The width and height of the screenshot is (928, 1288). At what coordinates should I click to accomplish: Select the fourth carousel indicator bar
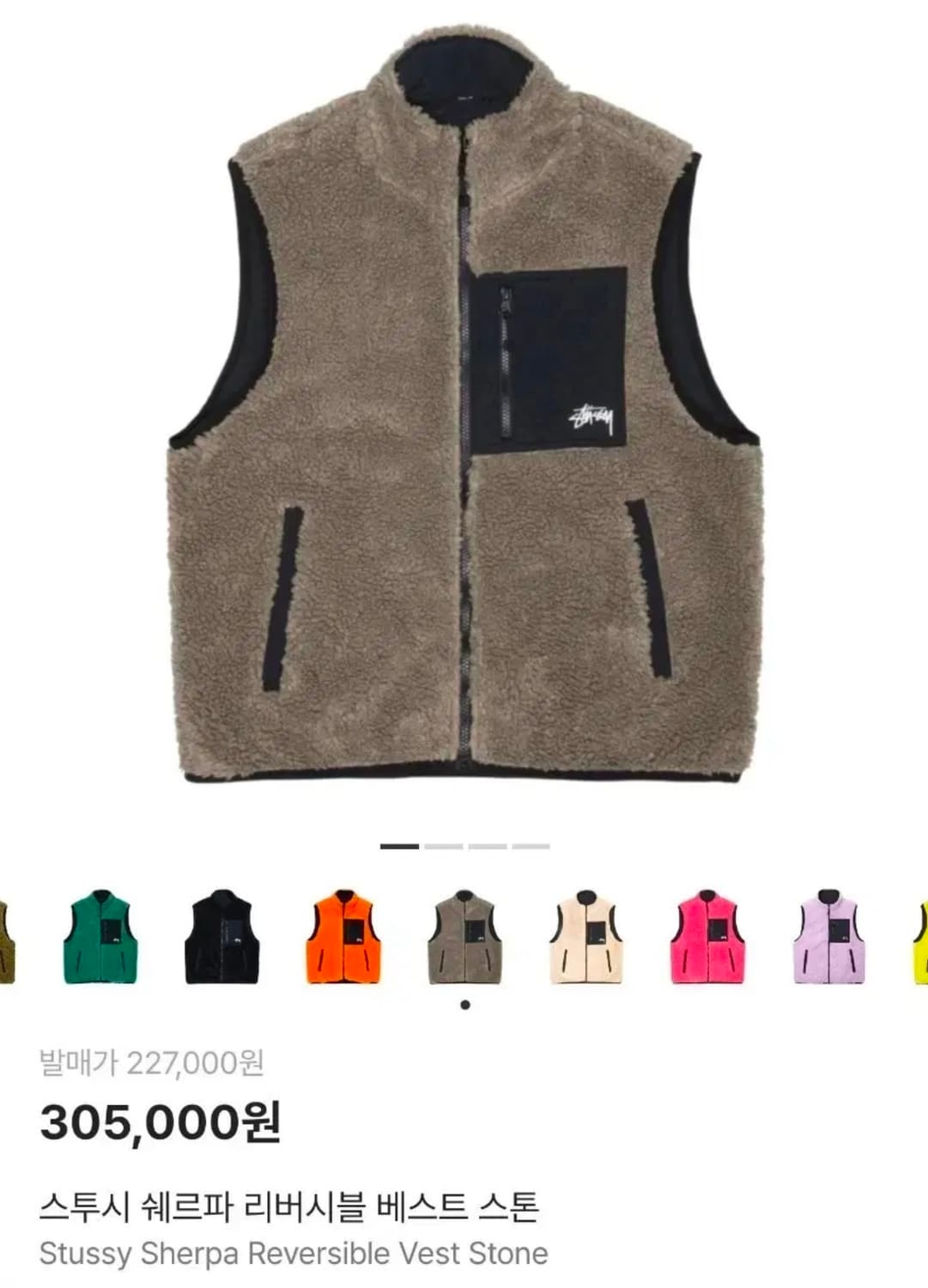[531, 846]
